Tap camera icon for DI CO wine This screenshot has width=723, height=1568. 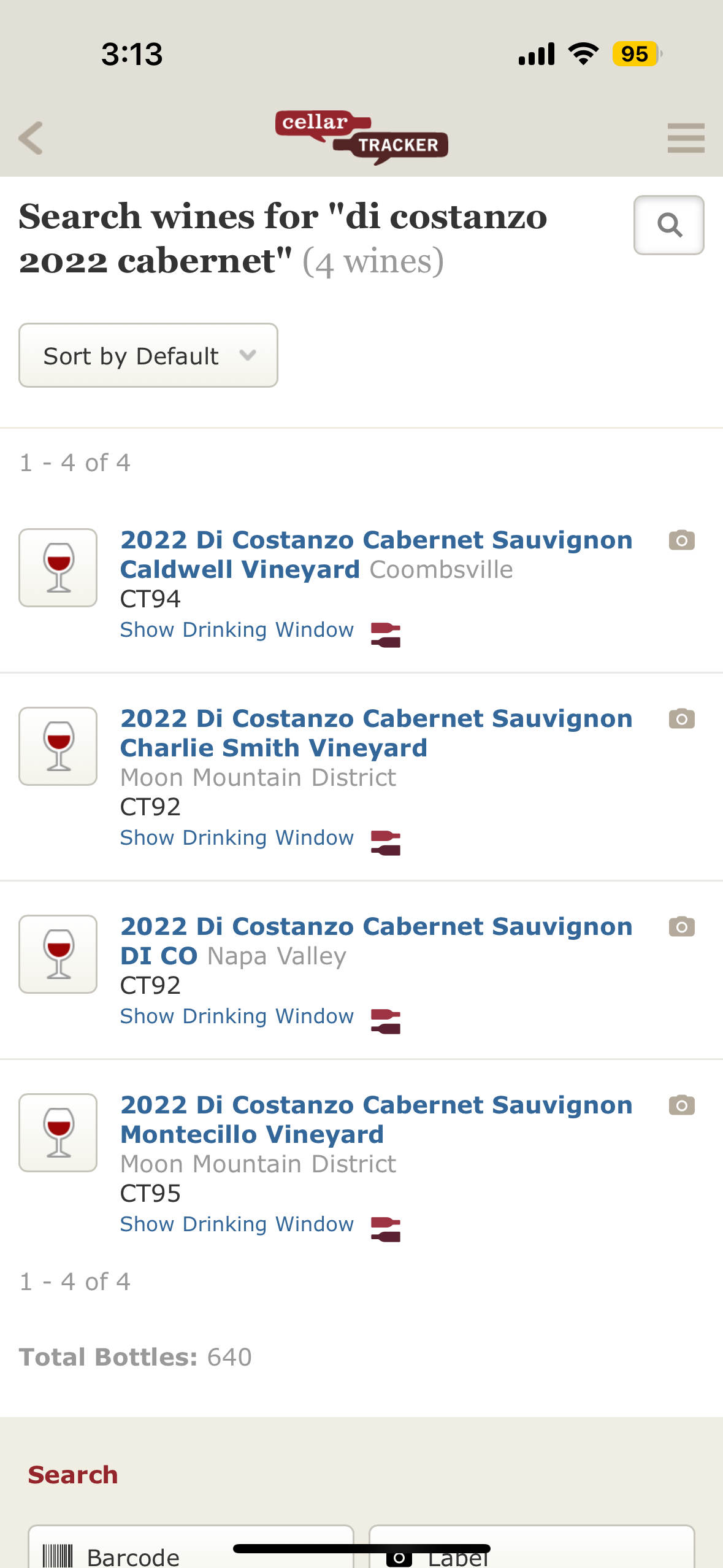tap(681, 926)
